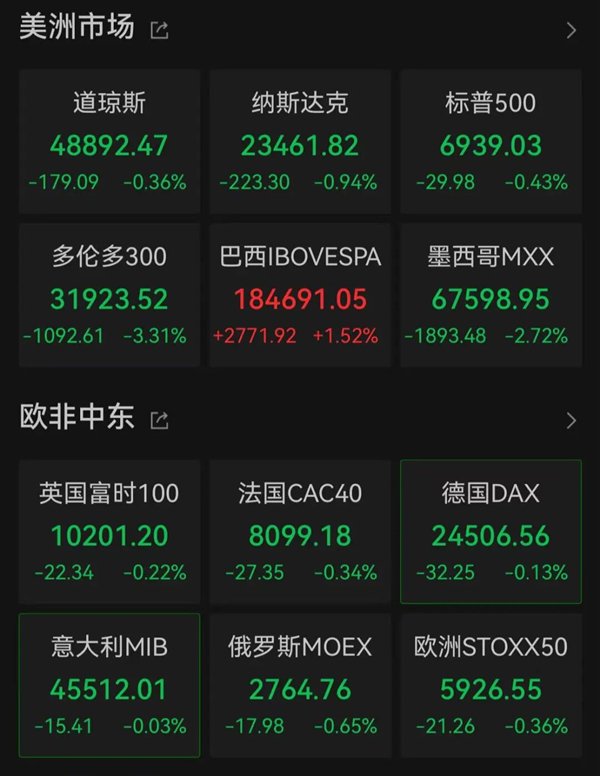Open the 意大利MIB index card
The height and width of the screenshot is (776, 600).
[x=109, y=685]
